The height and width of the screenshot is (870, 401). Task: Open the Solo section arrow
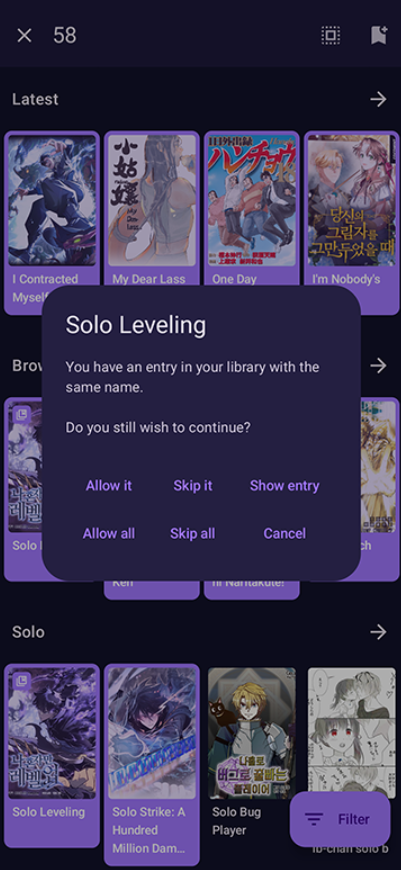pos(378,632)
